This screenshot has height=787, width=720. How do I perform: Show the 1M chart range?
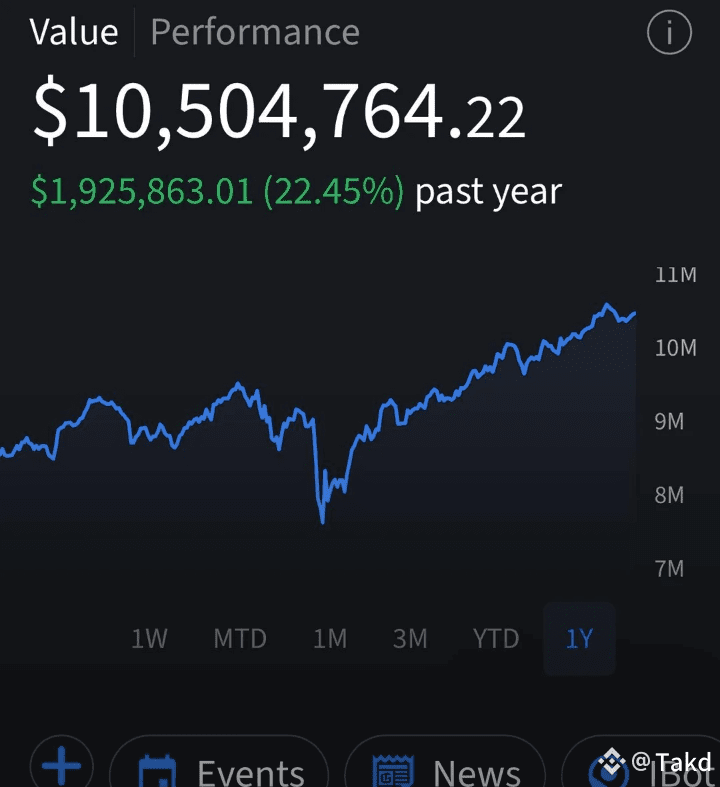click(x=329, y=638)
